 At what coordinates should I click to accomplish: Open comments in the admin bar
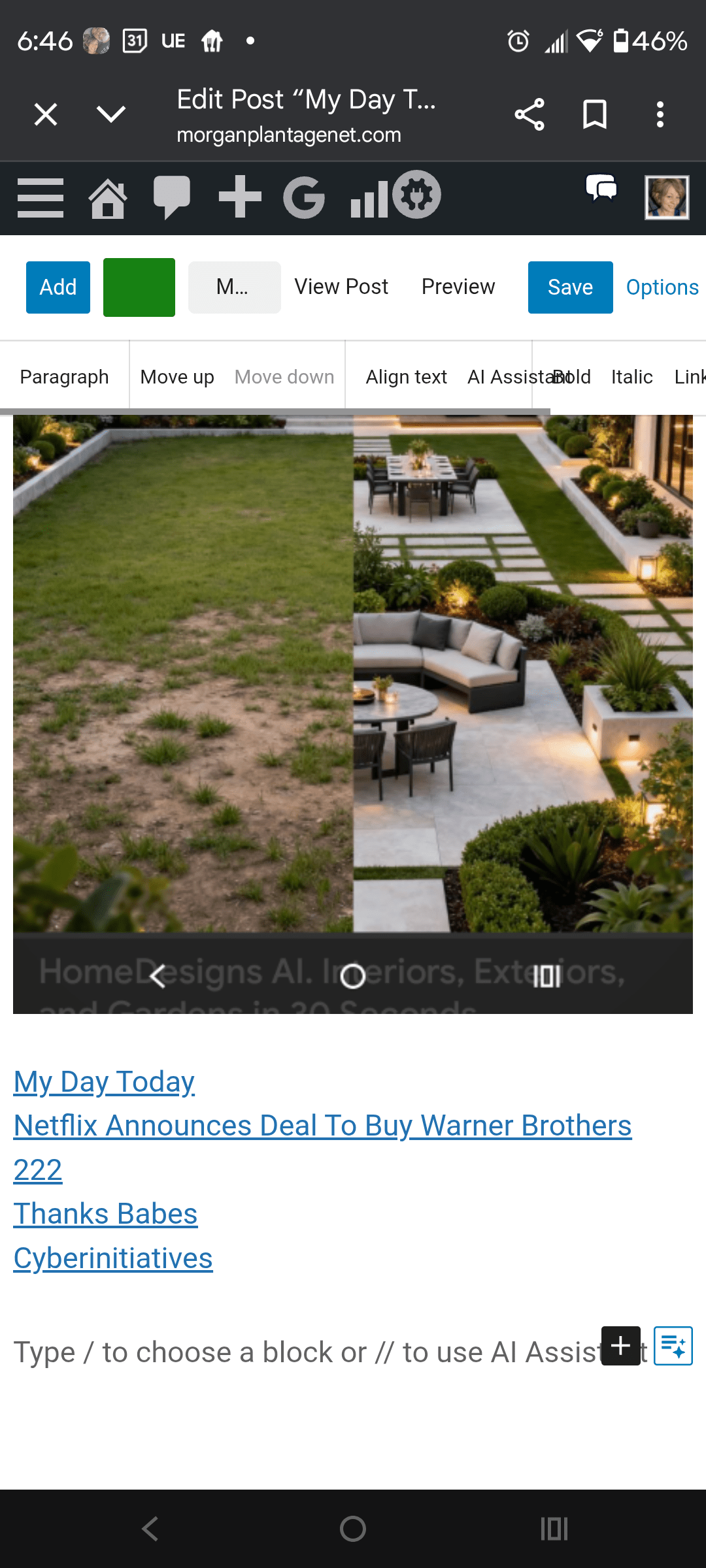pos(171,197)
